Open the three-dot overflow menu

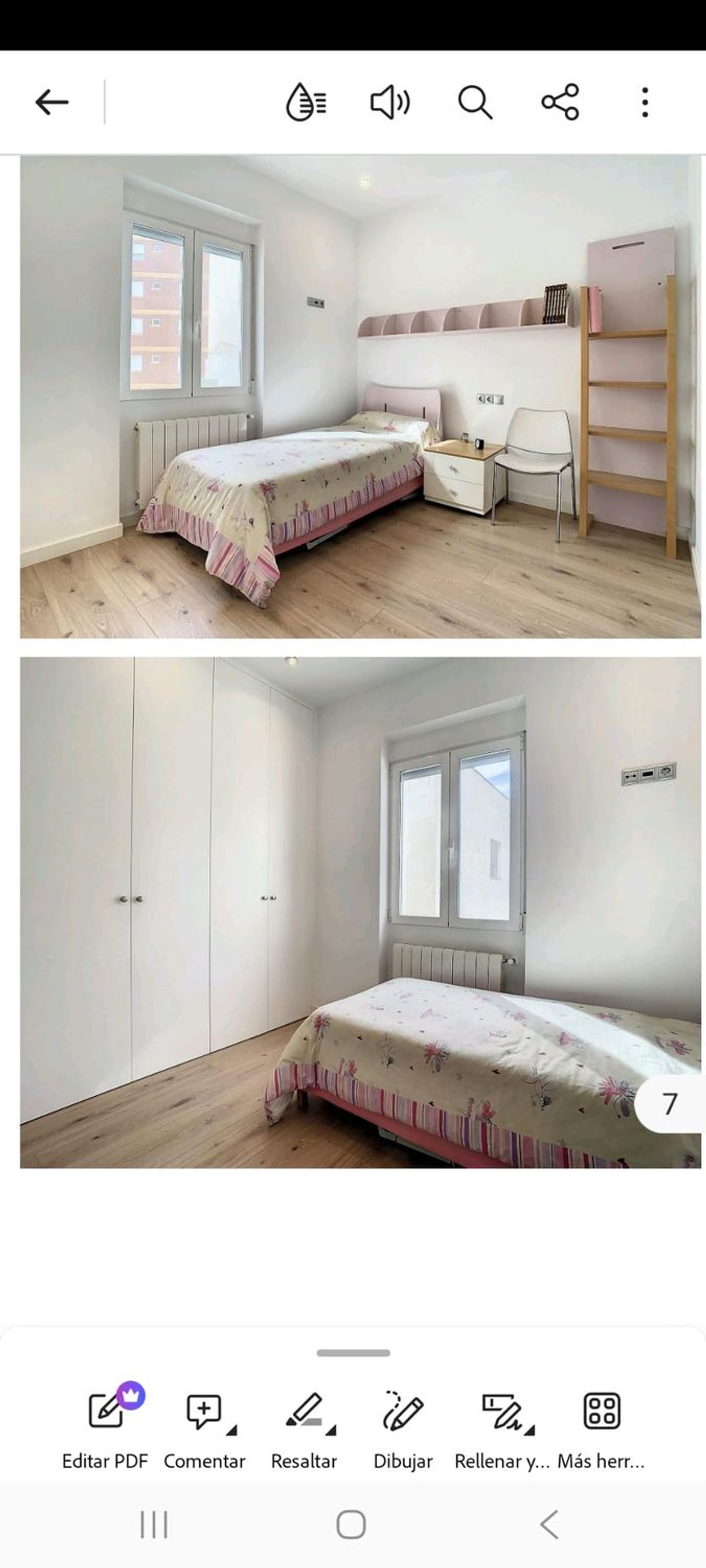point(644,102)
